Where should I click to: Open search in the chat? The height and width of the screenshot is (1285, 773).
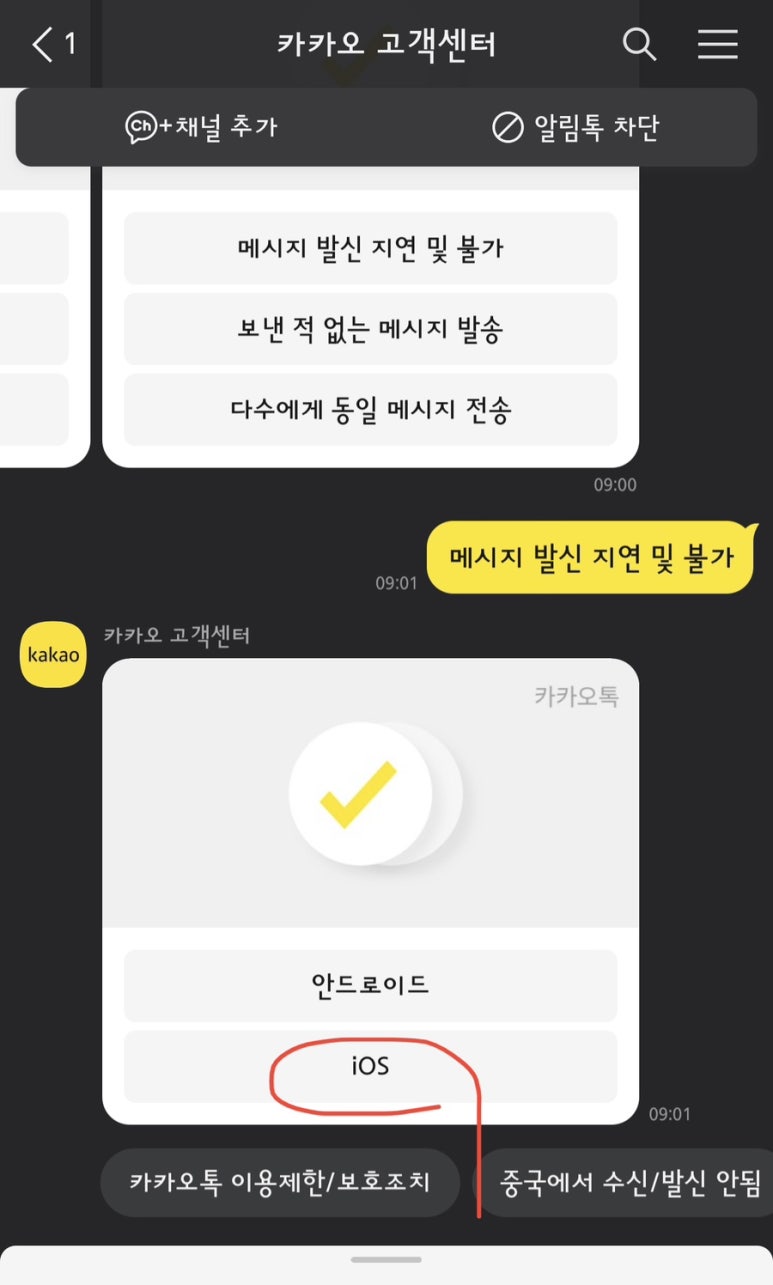coord(639,45)
